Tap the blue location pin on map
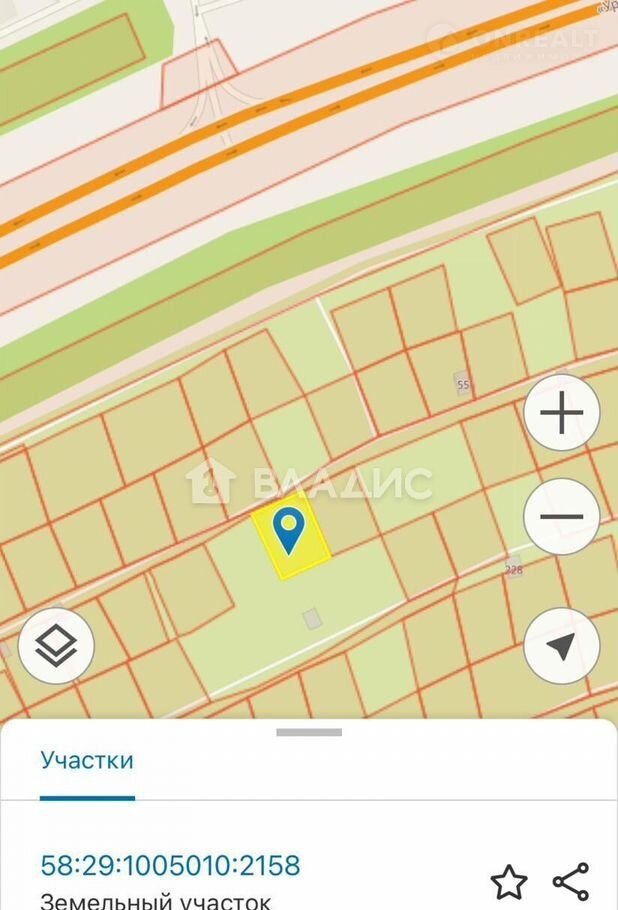This screenshot has height=910, width=618. click(x=290, y=530)
